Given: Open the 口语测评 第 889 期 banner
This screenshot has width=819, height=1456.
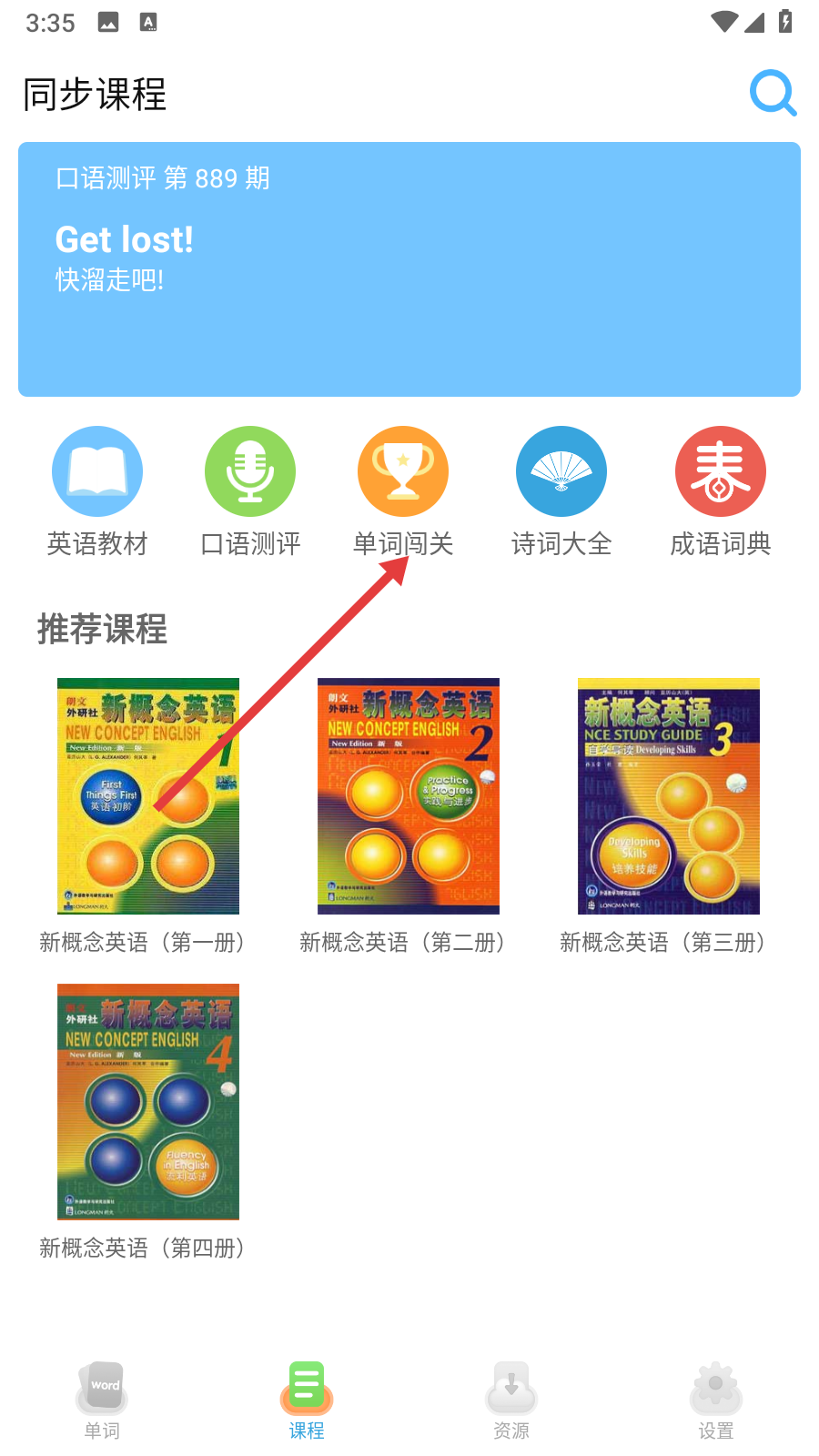Looking at the screenshot, I should tap(409, 268).
